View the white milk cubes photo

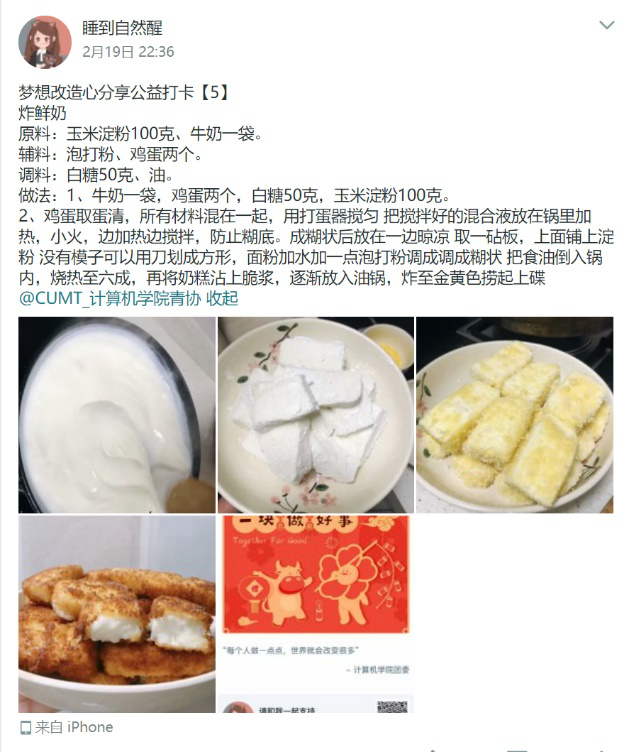[x=315, y=415]
